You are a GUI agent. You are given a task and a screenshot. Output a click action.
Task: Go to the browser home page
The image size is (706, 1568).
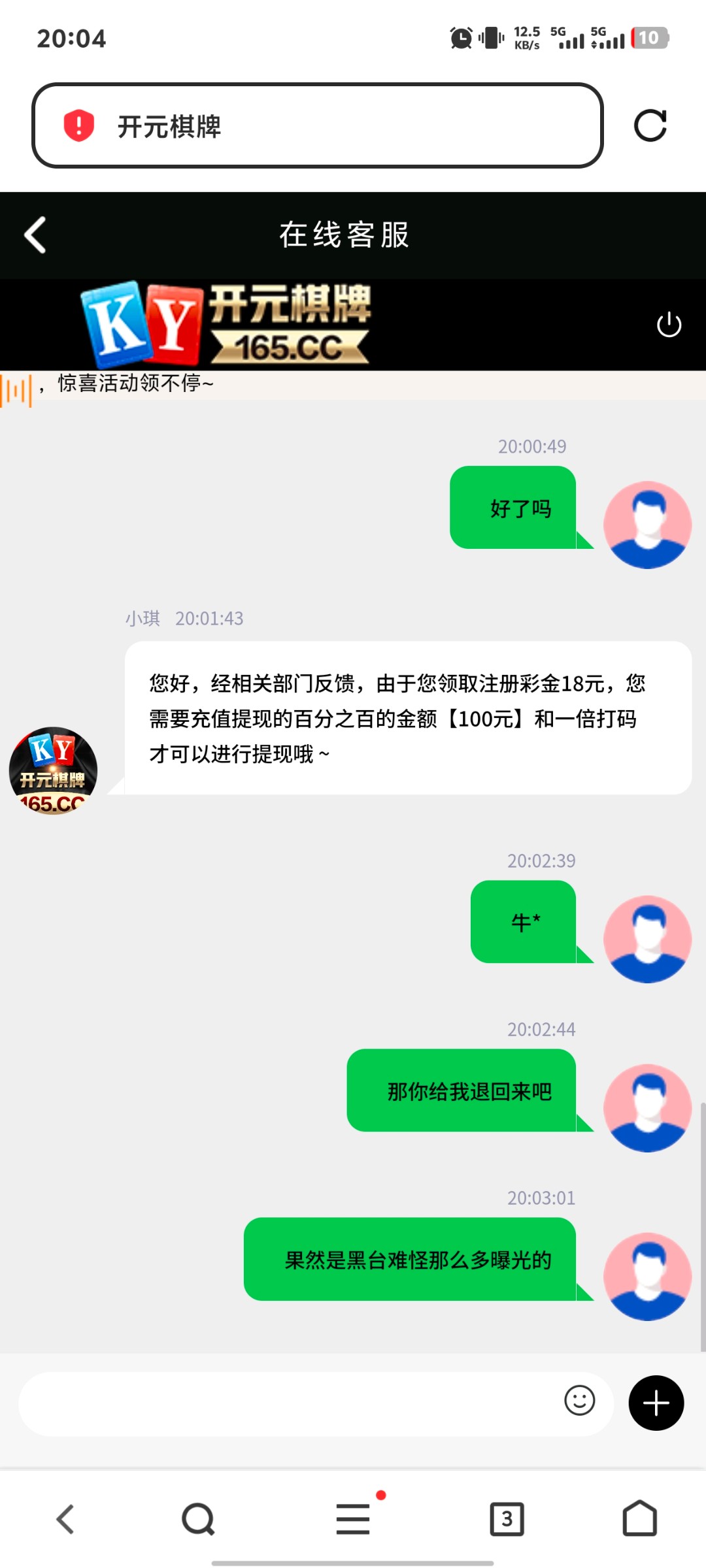point(639,1518)
